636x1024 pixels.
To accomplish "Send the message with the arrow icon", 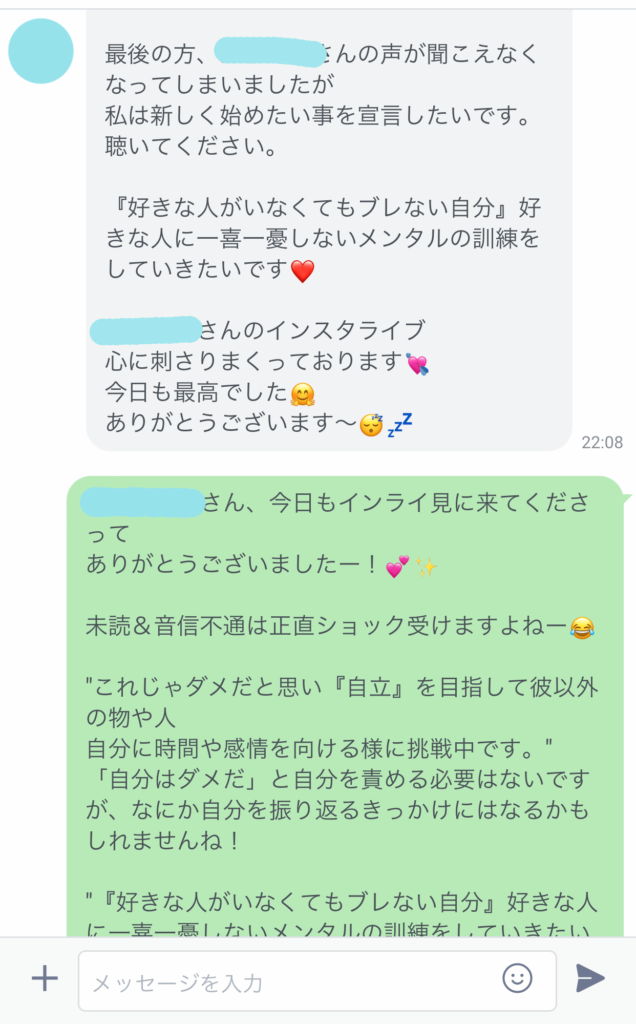I will 590,978.
